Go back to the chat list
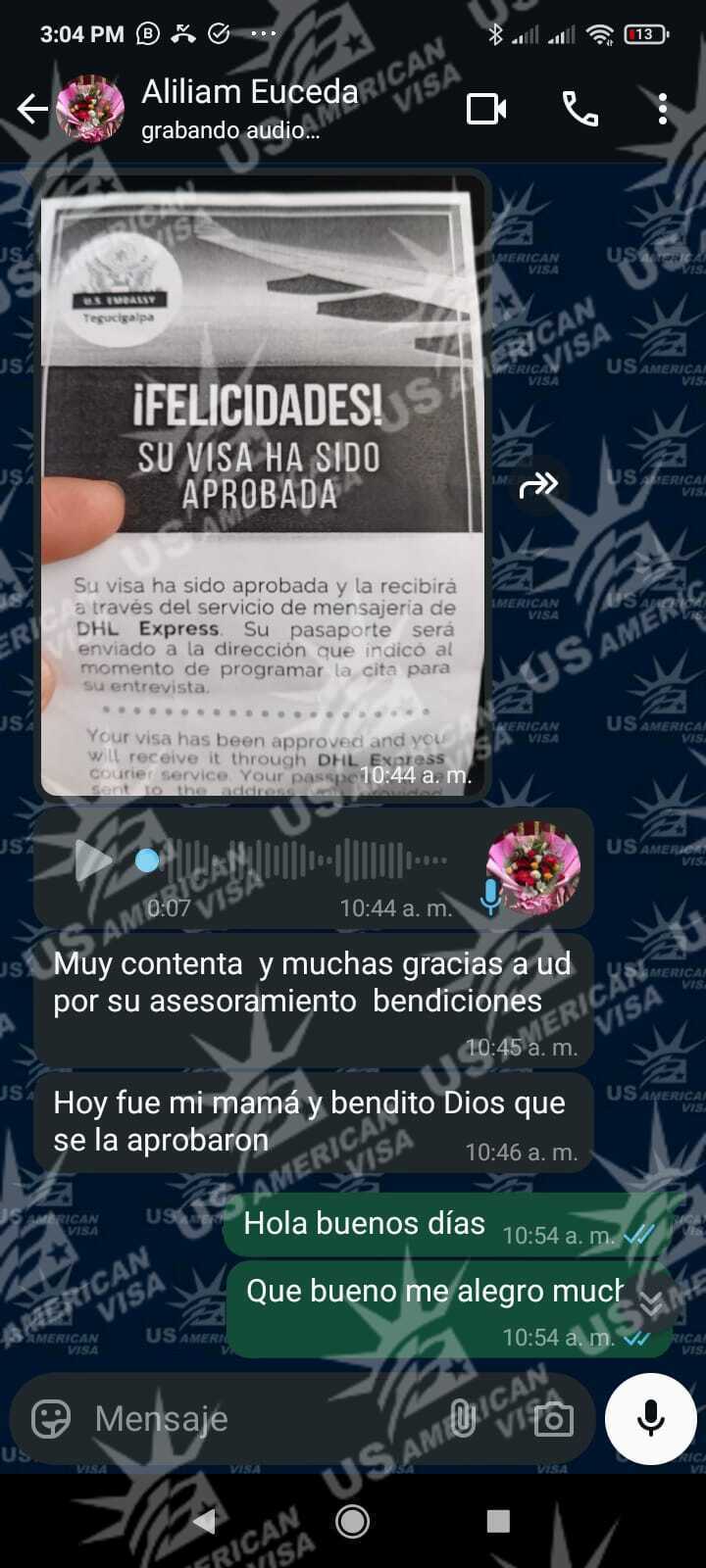This screenshot has height=1568, width=706. (32, 109)
